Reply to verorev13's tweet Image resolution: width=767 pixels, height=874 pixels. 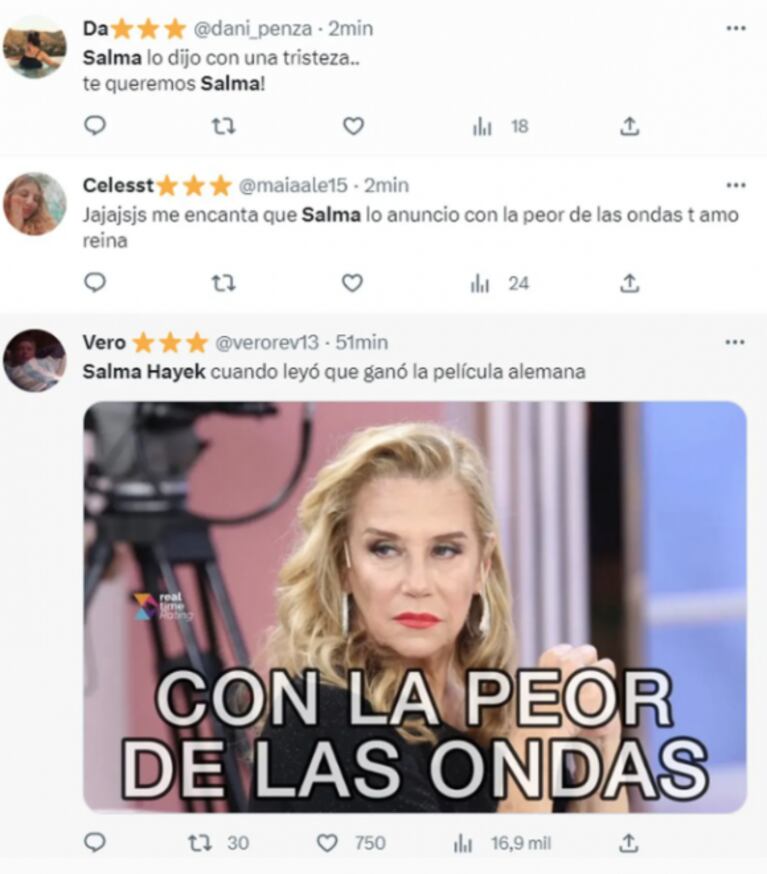[x=95, y=843]
